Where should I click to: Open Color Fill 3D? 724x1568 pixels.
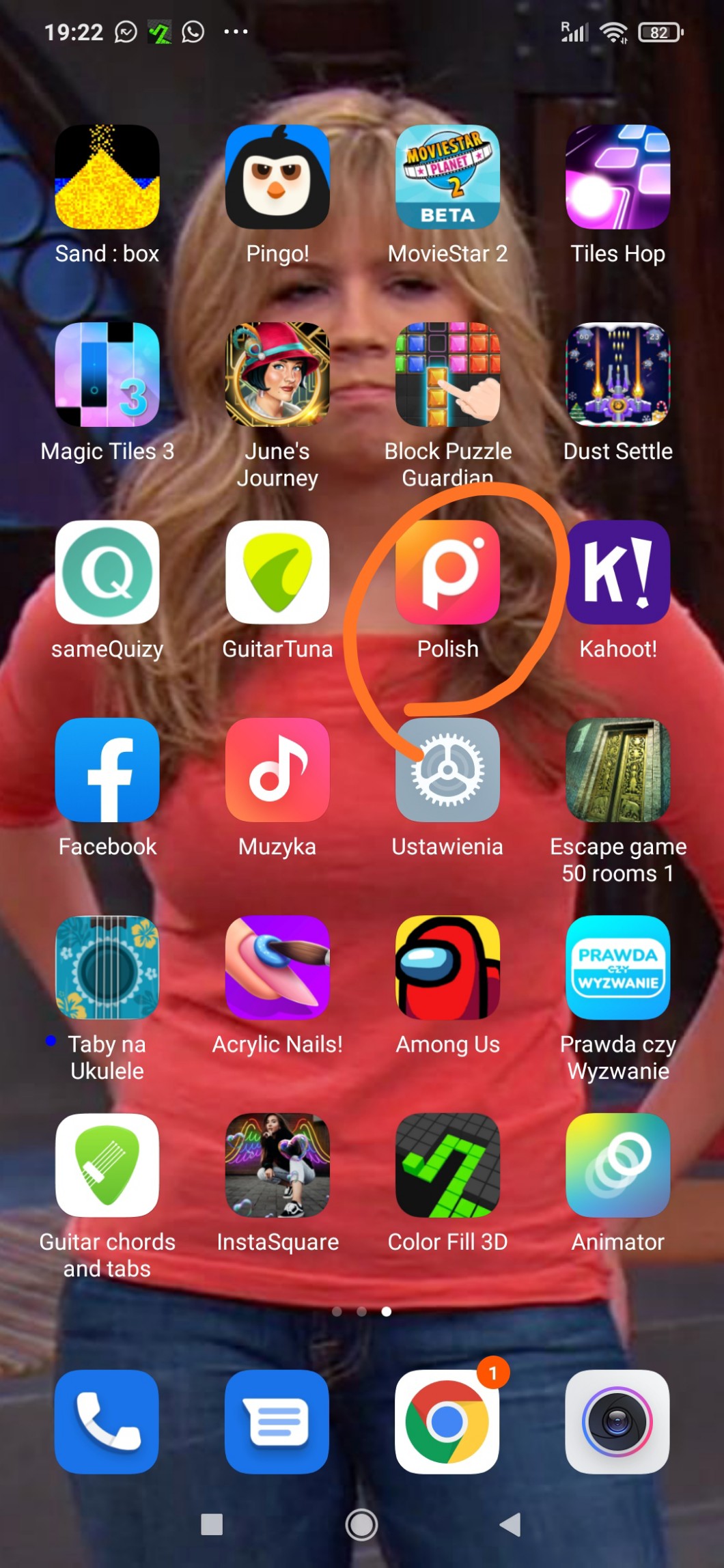click(447, 1165)
